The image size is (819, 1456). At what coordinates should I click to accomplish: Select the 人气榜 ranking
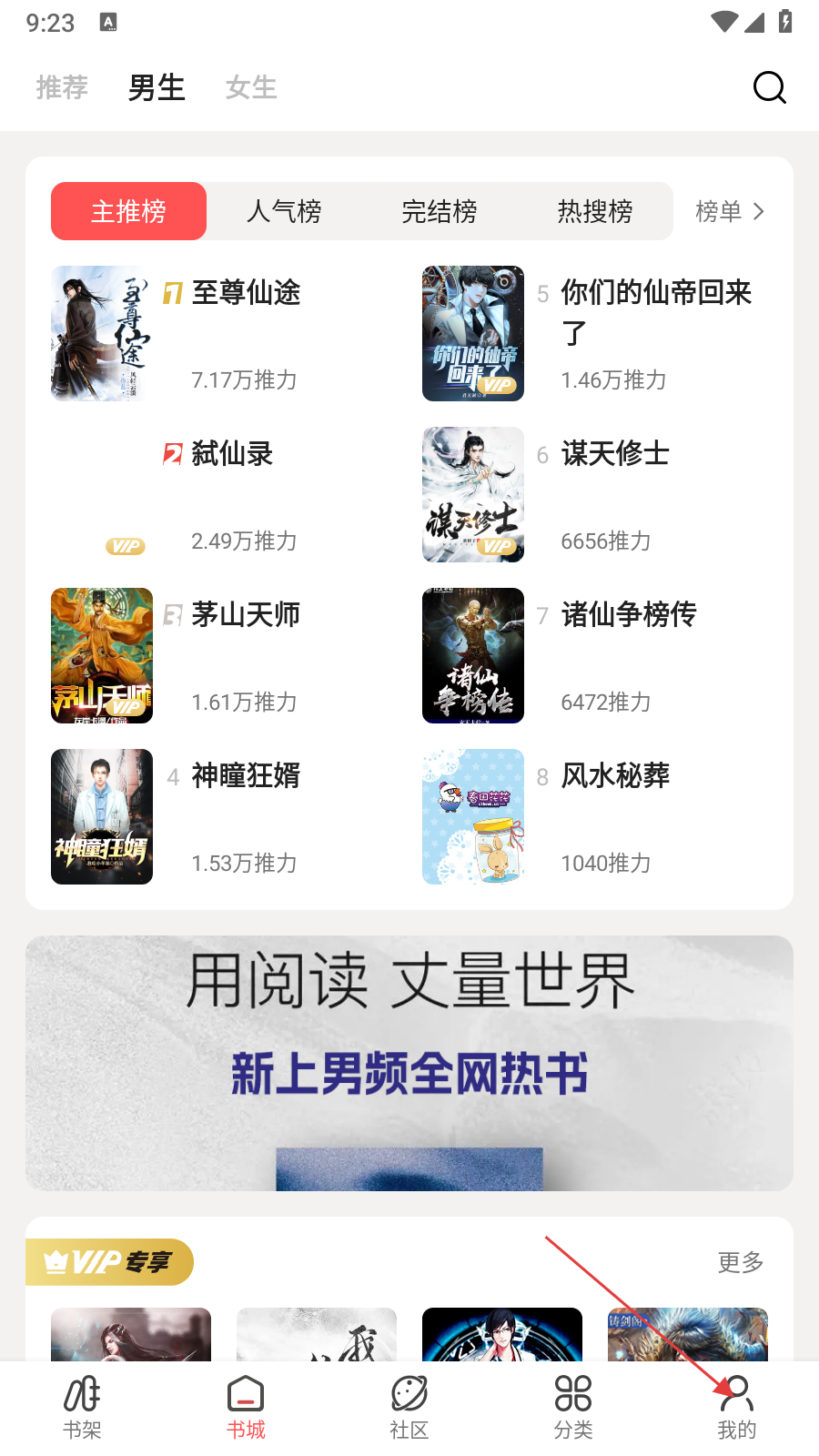pos(284,211)
